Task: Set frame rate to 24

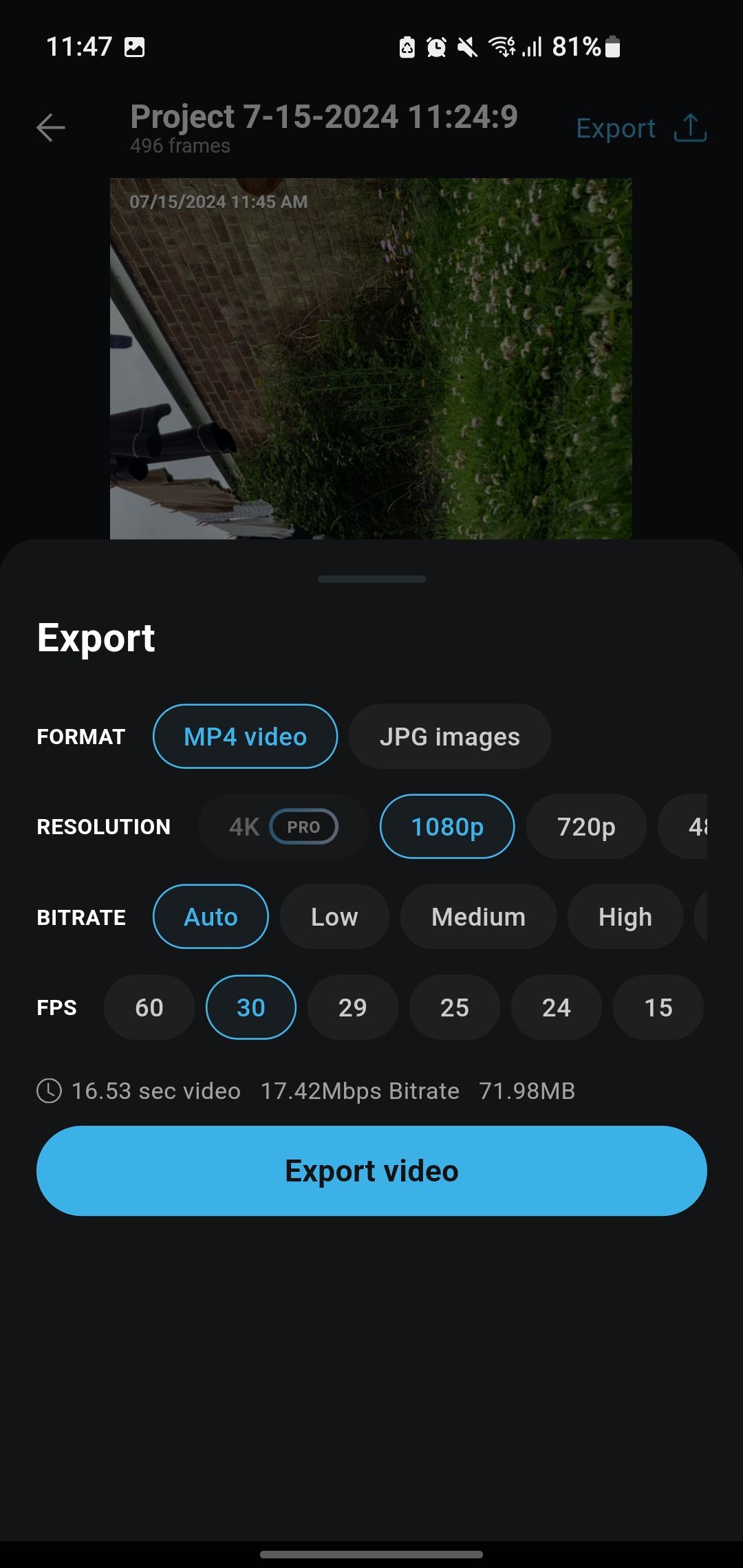Action: pyautogui.click(x=557, y=1008)
